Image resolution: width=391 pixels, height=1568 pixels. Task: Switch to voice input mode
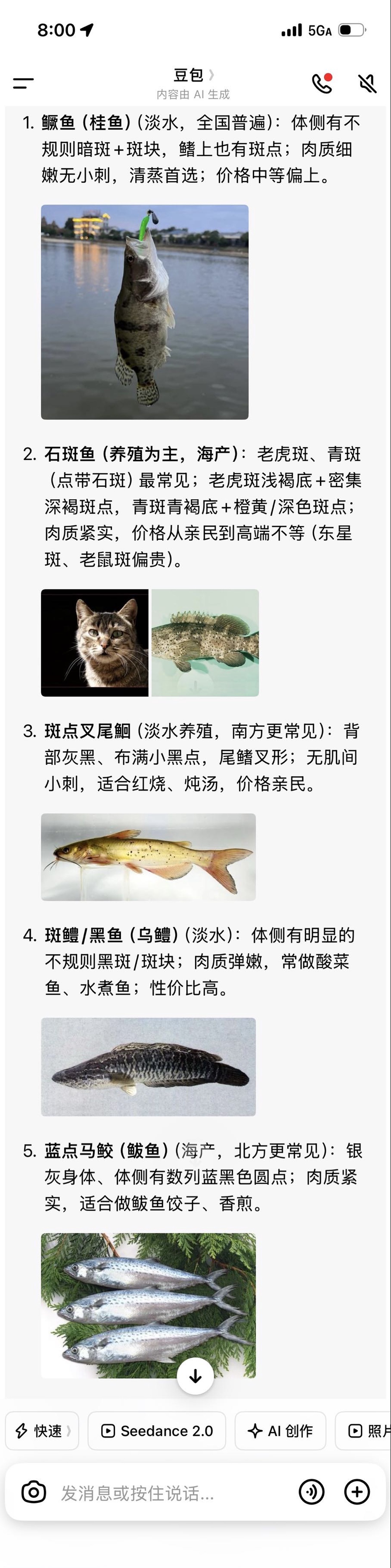(x=311, y=1492)
